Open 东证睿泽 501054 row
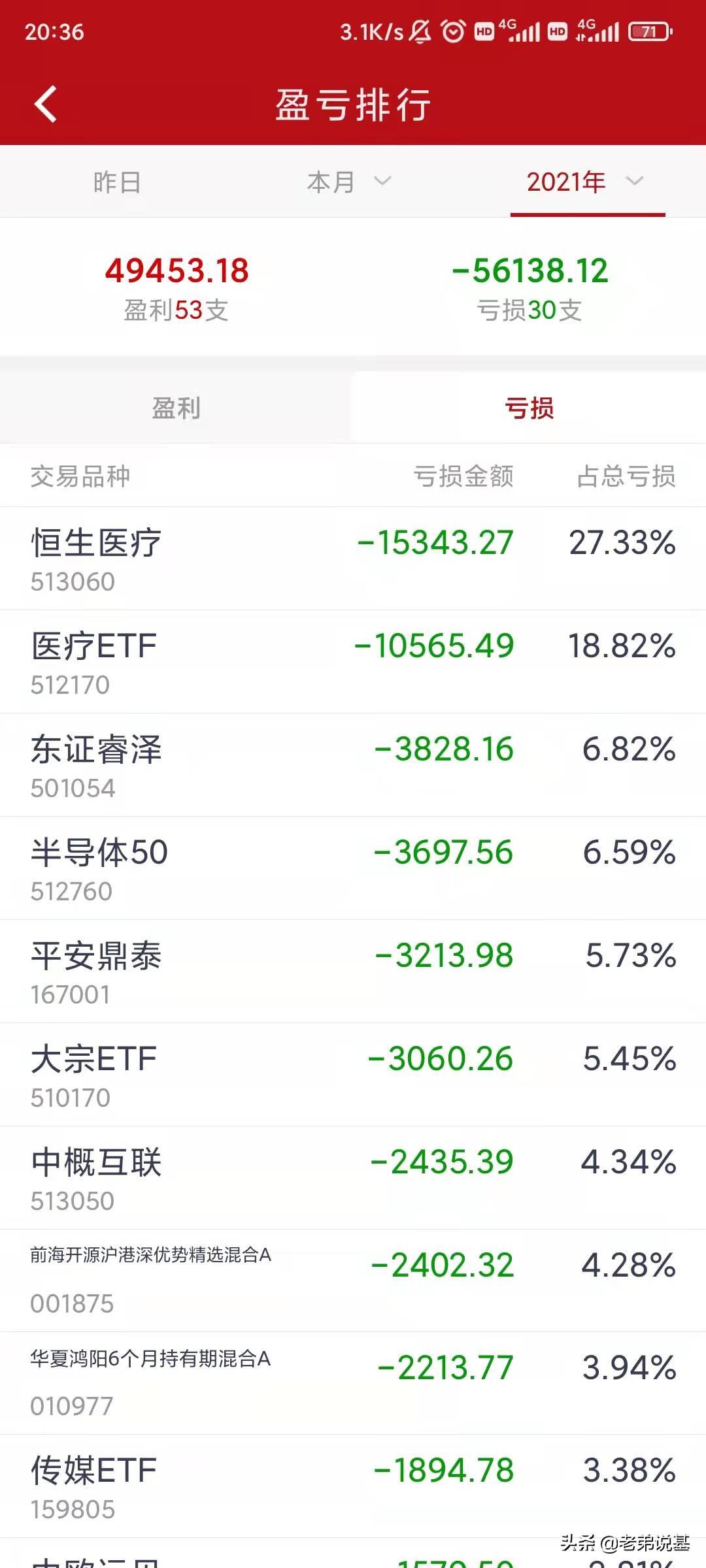This screenshot has height=1568, width=706. pos(353,765)
